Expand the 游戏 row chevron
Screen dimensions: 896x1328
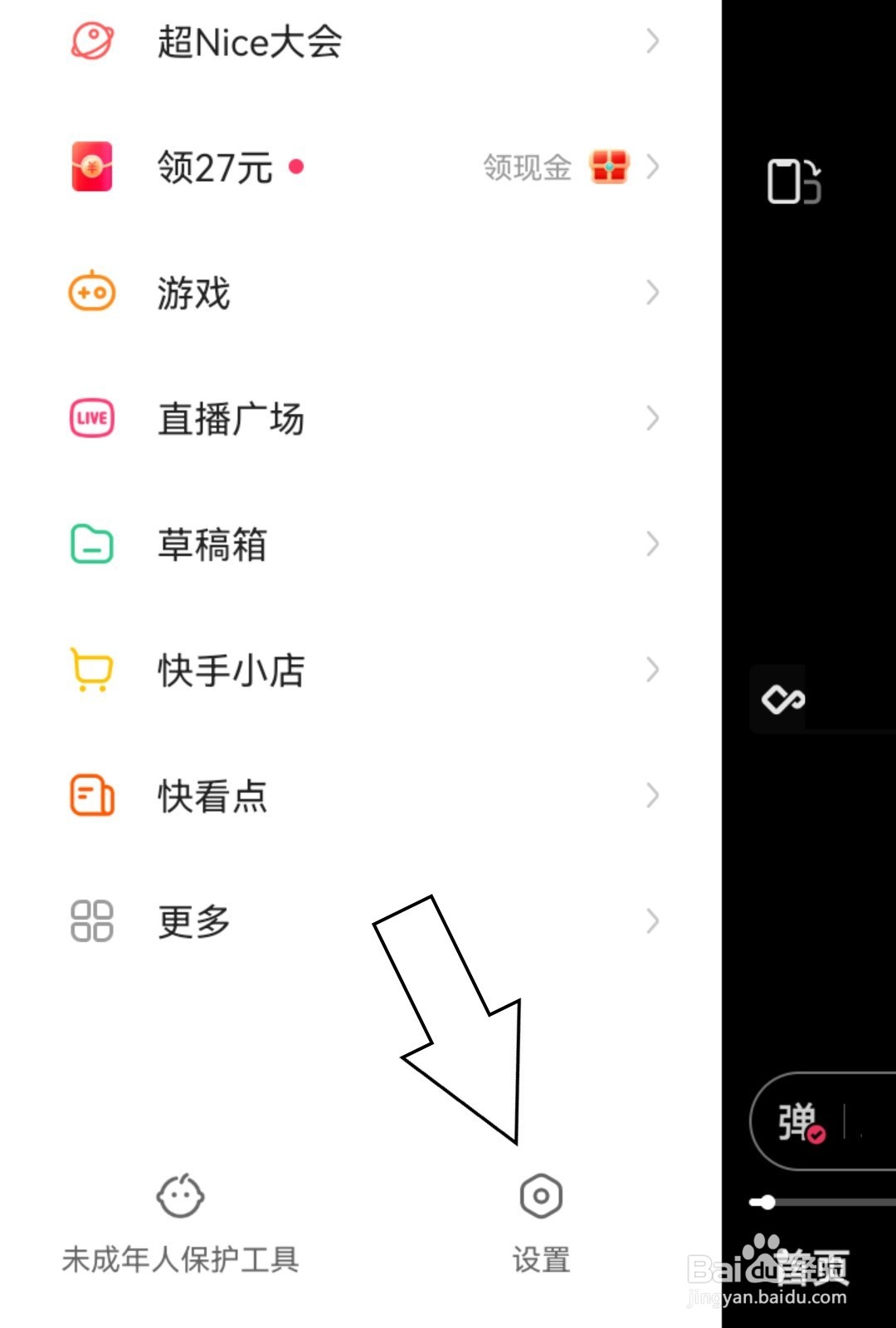pyautogui.click(x=652, y=292)
